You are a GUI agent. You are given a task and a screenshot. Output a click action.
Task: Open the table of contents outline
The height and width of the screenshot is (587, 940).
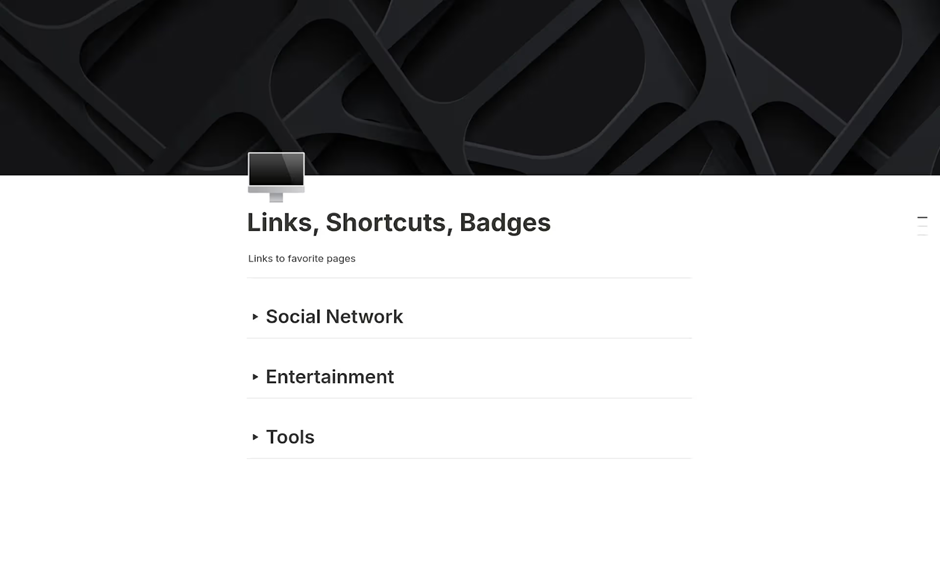922,225
